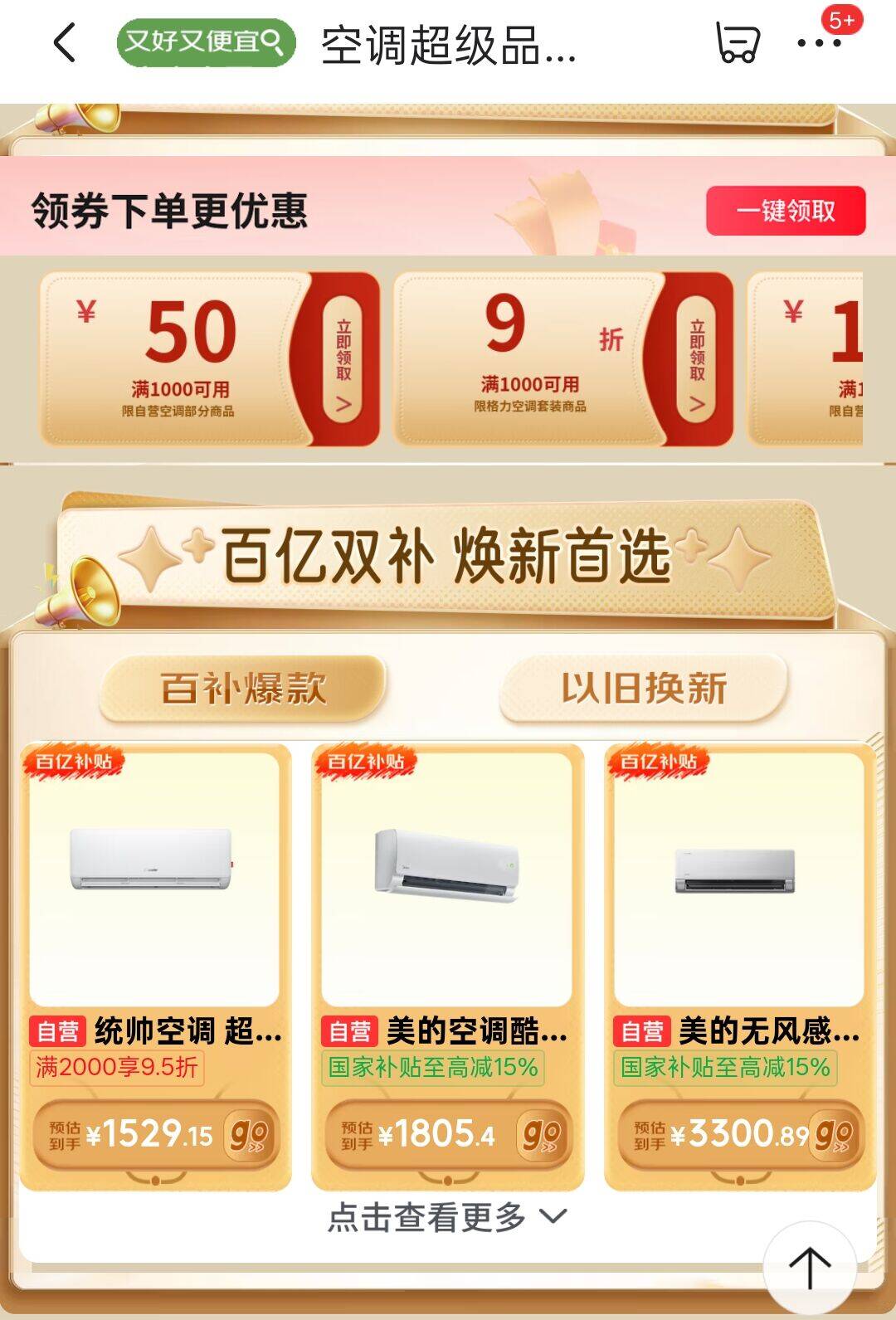Tap go button on ¥1805.4 item
The width and height of the screenshot is (896, 1320).
[x=542, y=1135]
